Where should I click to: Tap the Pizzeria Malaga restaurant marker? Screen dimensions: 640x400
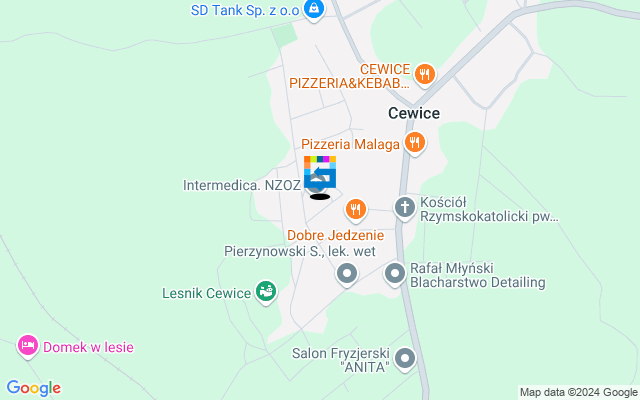416,144
